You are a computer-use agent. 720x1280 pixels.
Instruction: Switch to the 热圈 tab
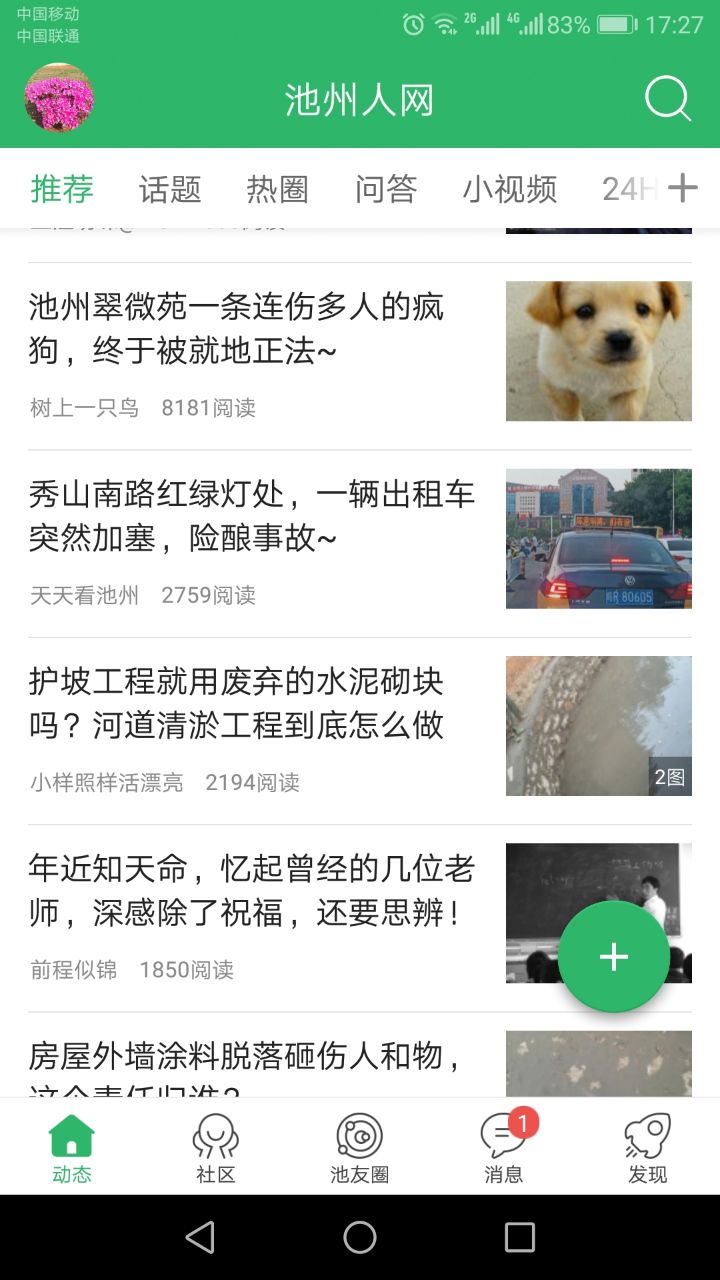(x=277, y=189)
